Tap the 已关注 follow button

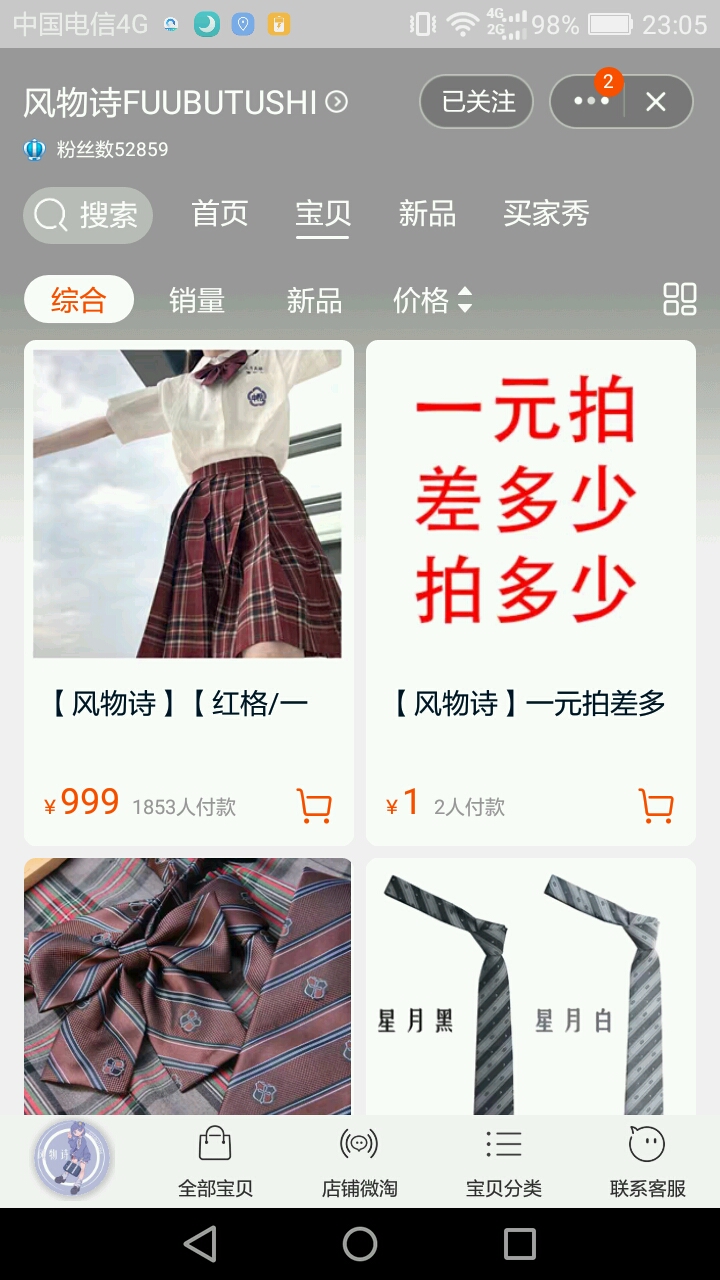[479, 102]
